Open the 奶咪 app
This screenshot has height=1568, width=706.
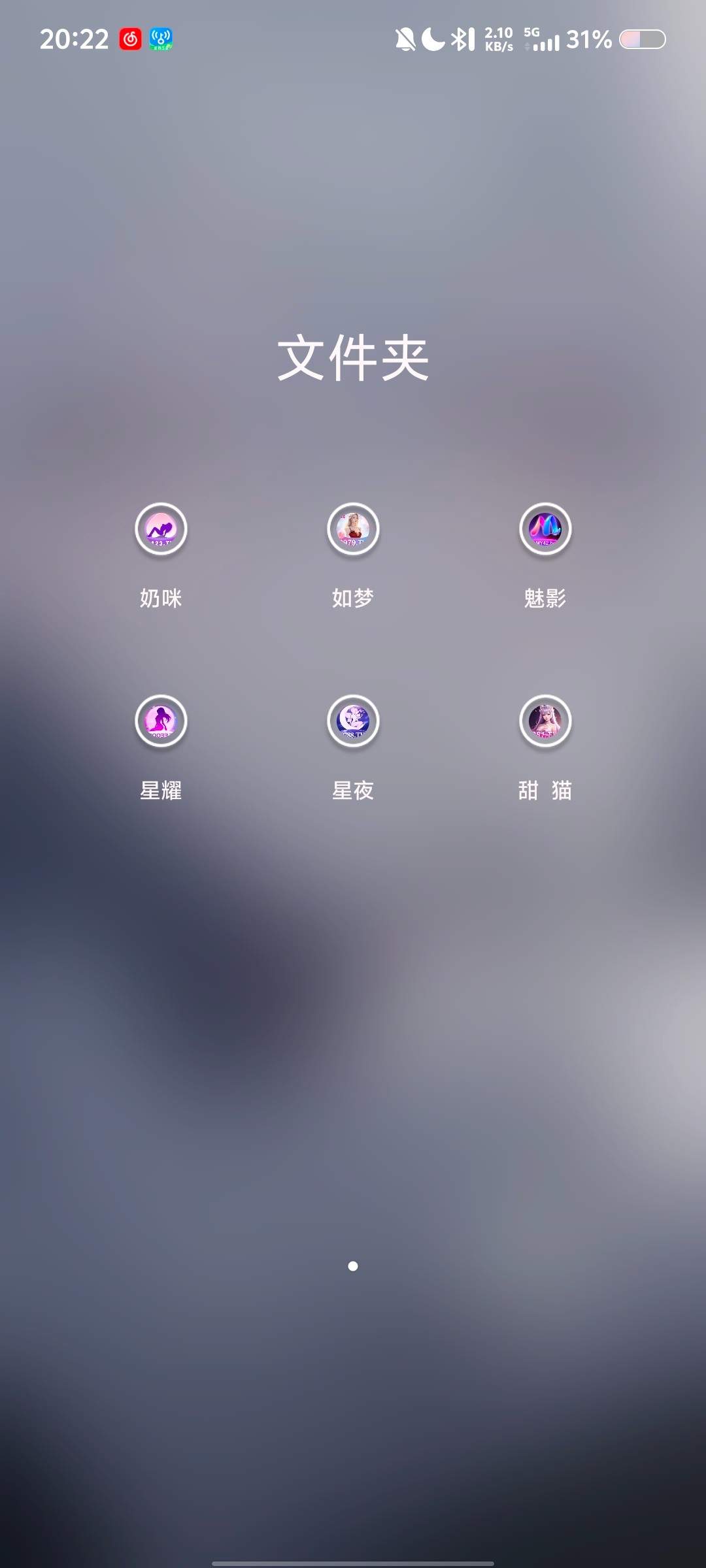coord(161,529)
